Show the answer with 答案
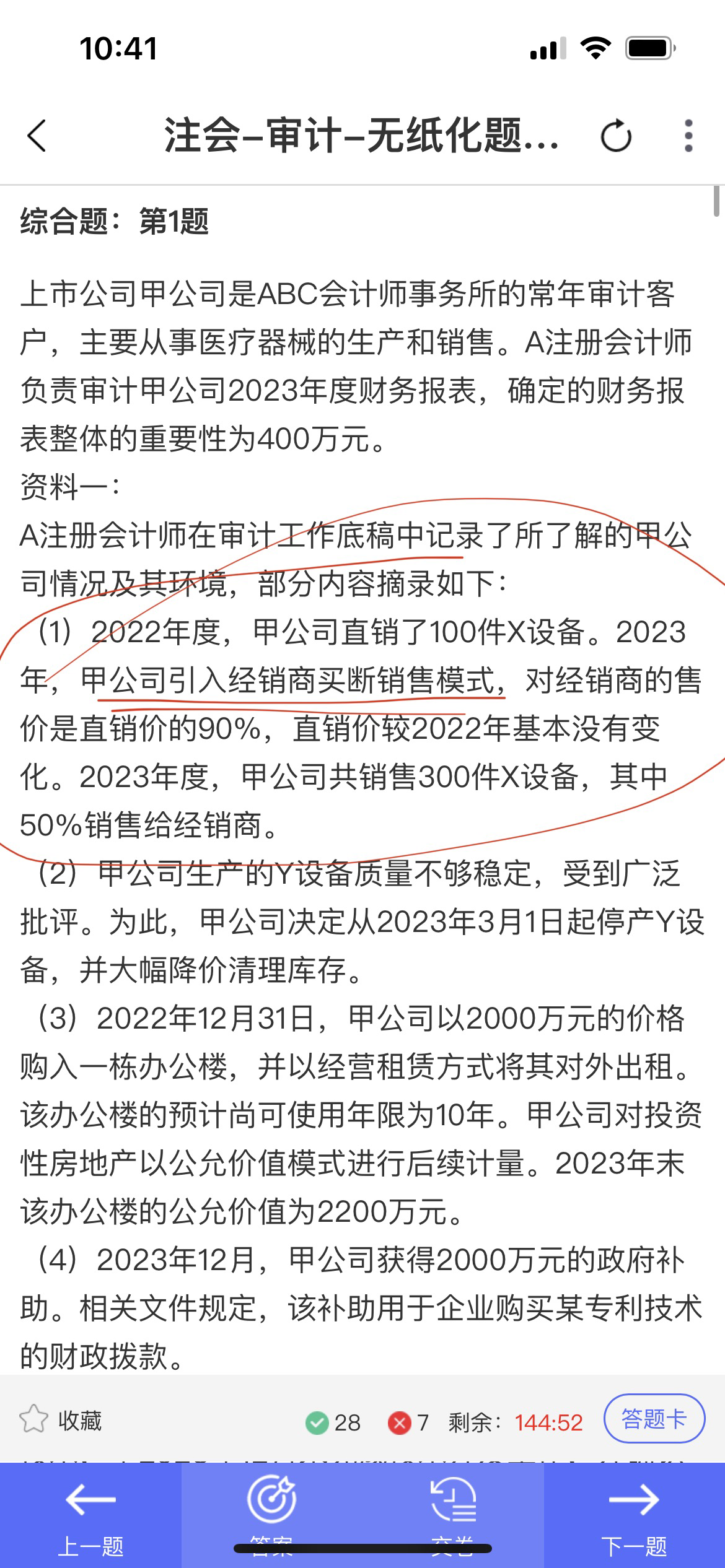The image size is (725, 1568). (272, 1516)
